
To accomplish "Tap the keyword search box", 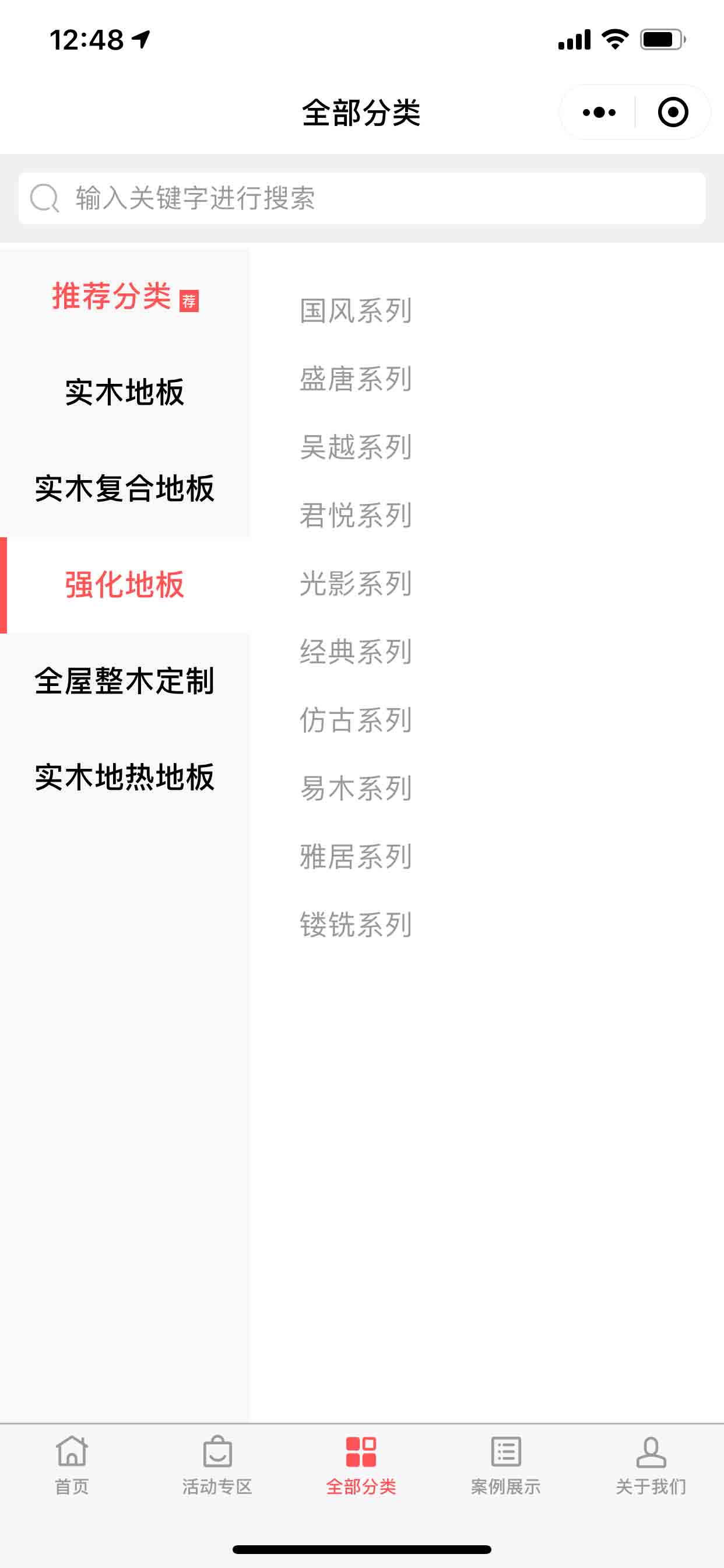I will [362, 198].
